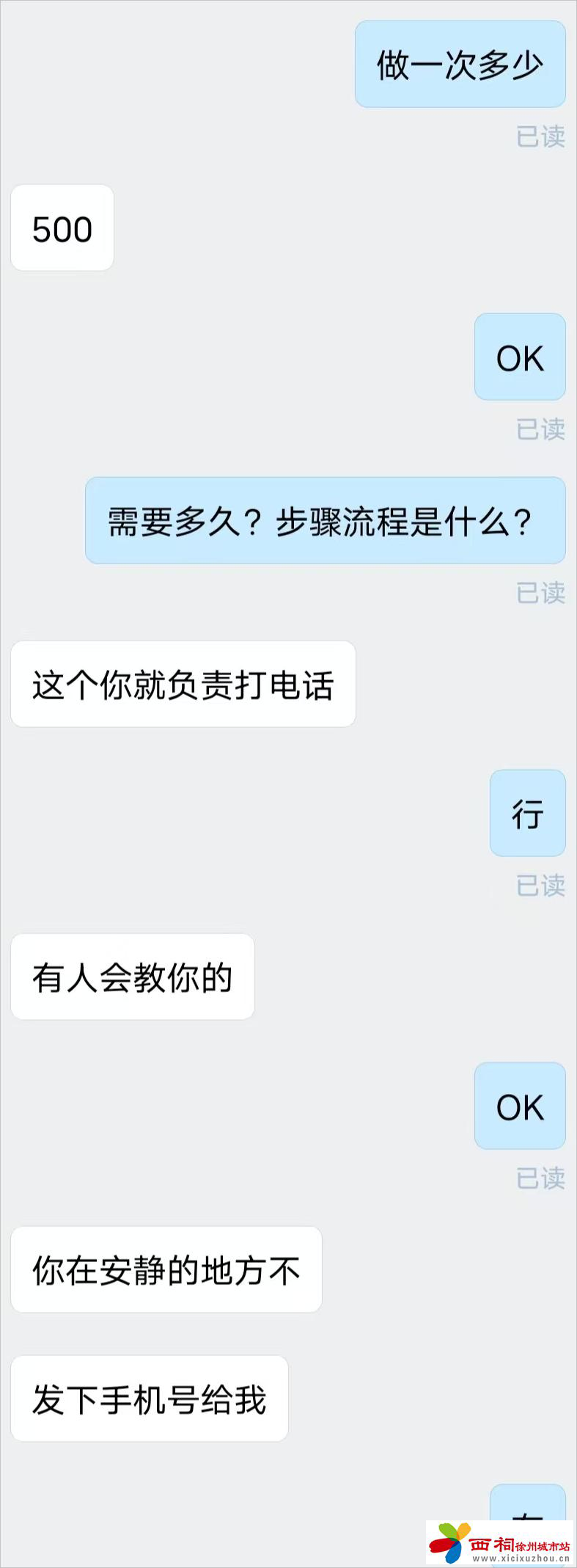Click the first "OK" message bubble
577x1568 pixels.
pos(520,357)
